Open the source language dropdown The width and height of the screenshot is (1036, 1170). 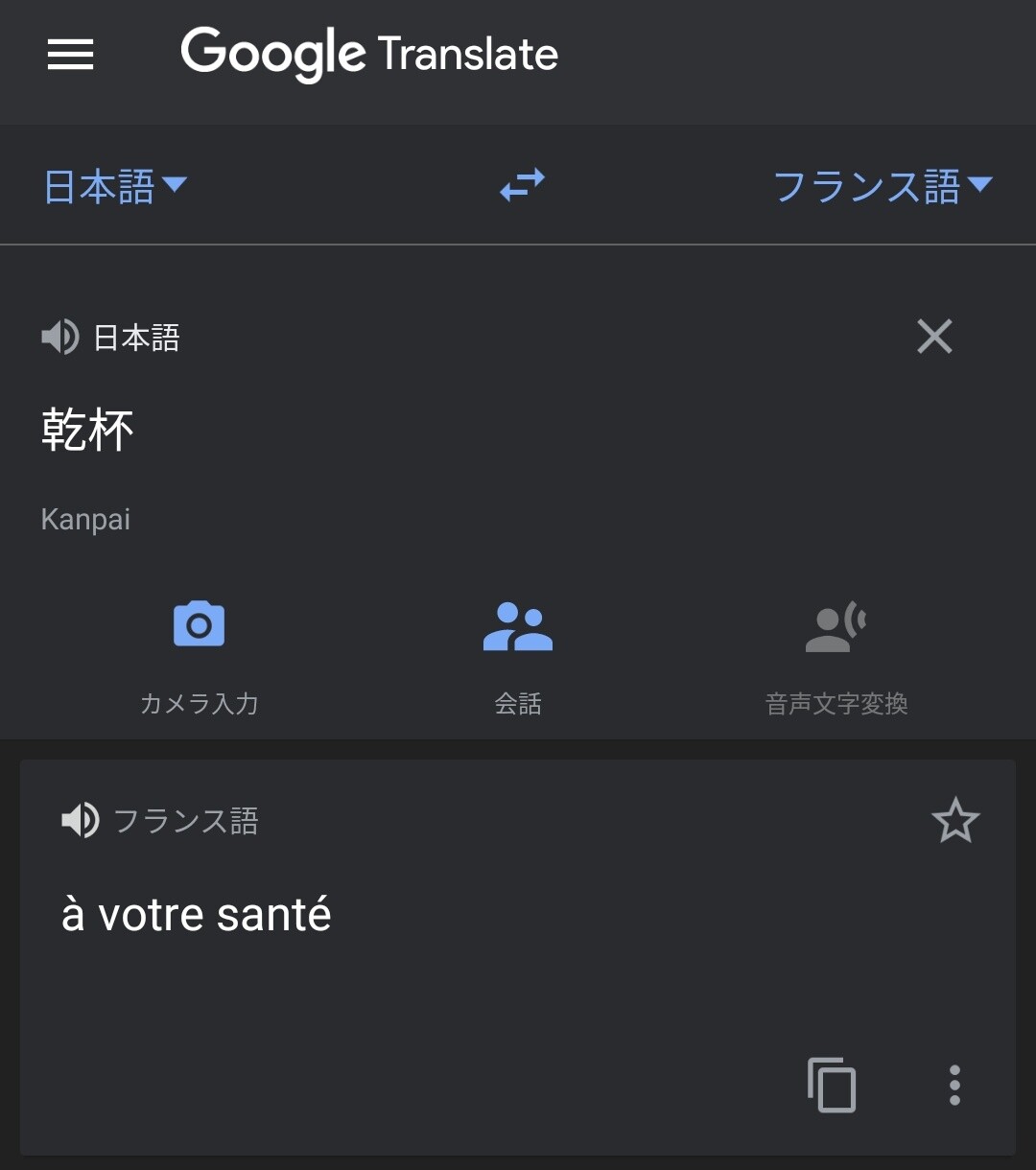tap(115, 185)
